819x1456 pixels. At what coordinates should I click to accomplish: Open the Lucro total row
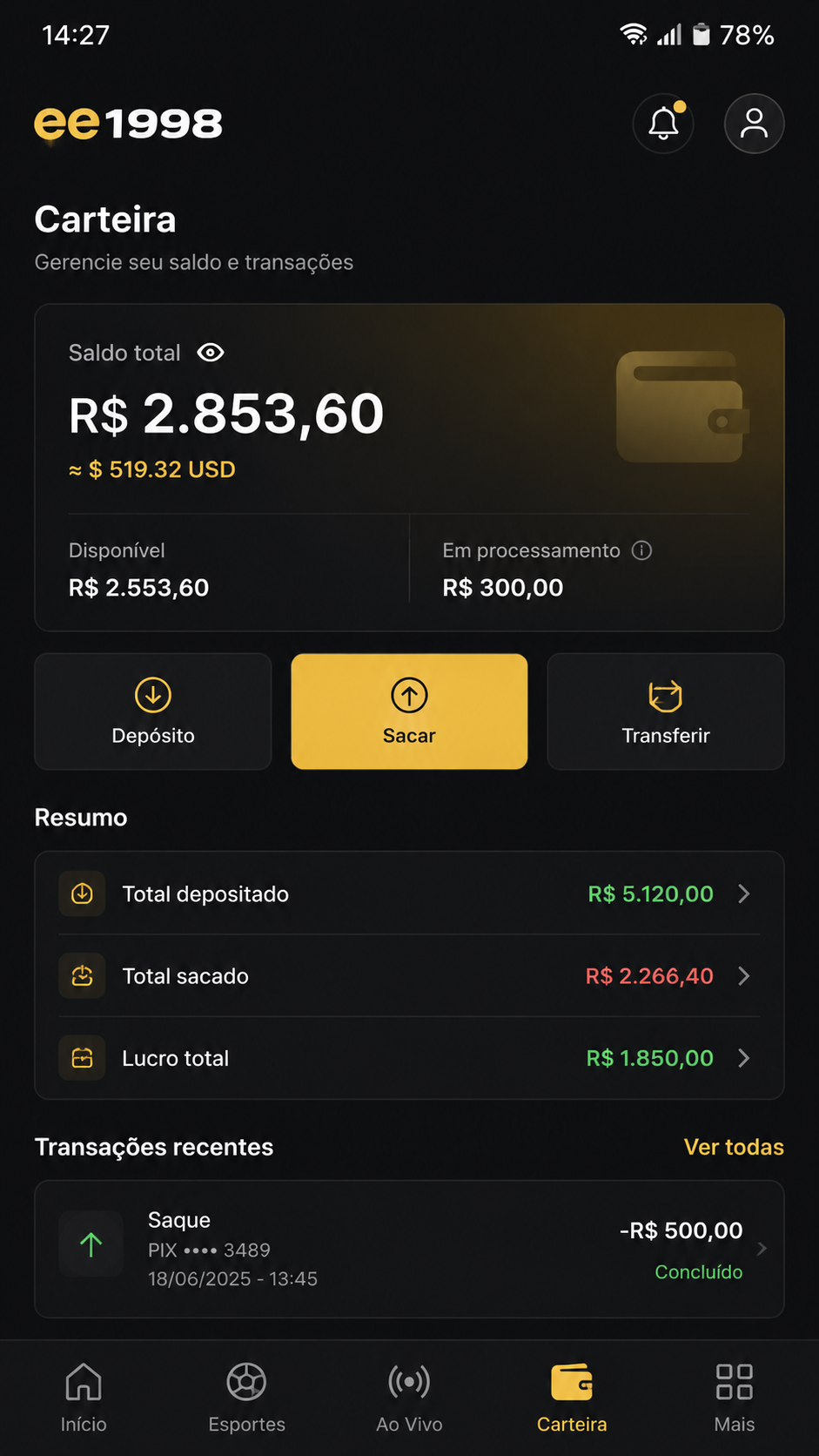tap(409, 1058)
